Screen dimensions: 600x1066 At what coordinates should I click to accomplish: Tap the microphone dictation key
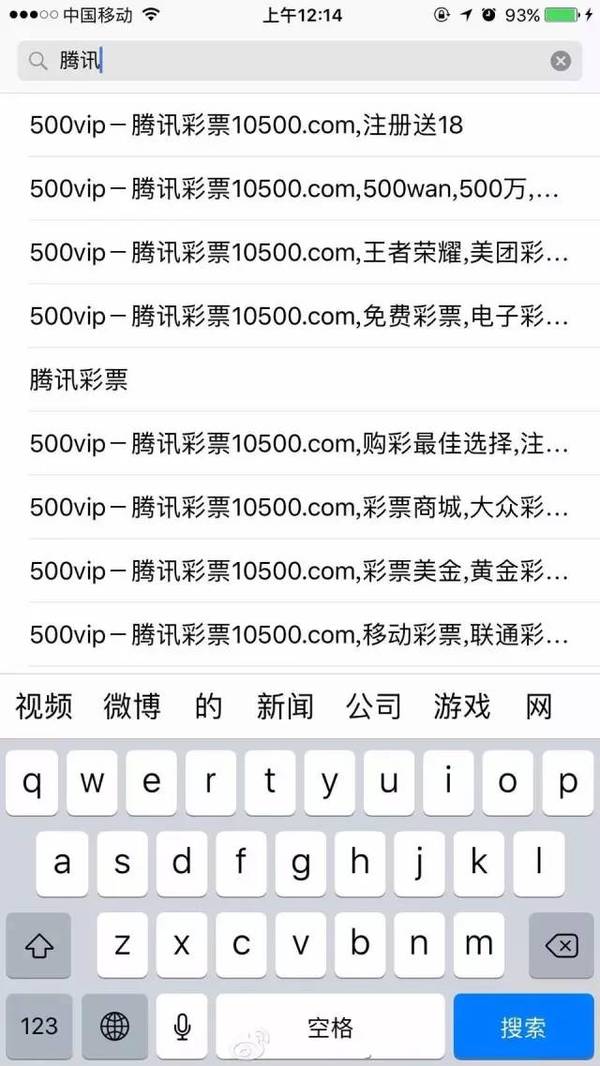coord(181,1027)
